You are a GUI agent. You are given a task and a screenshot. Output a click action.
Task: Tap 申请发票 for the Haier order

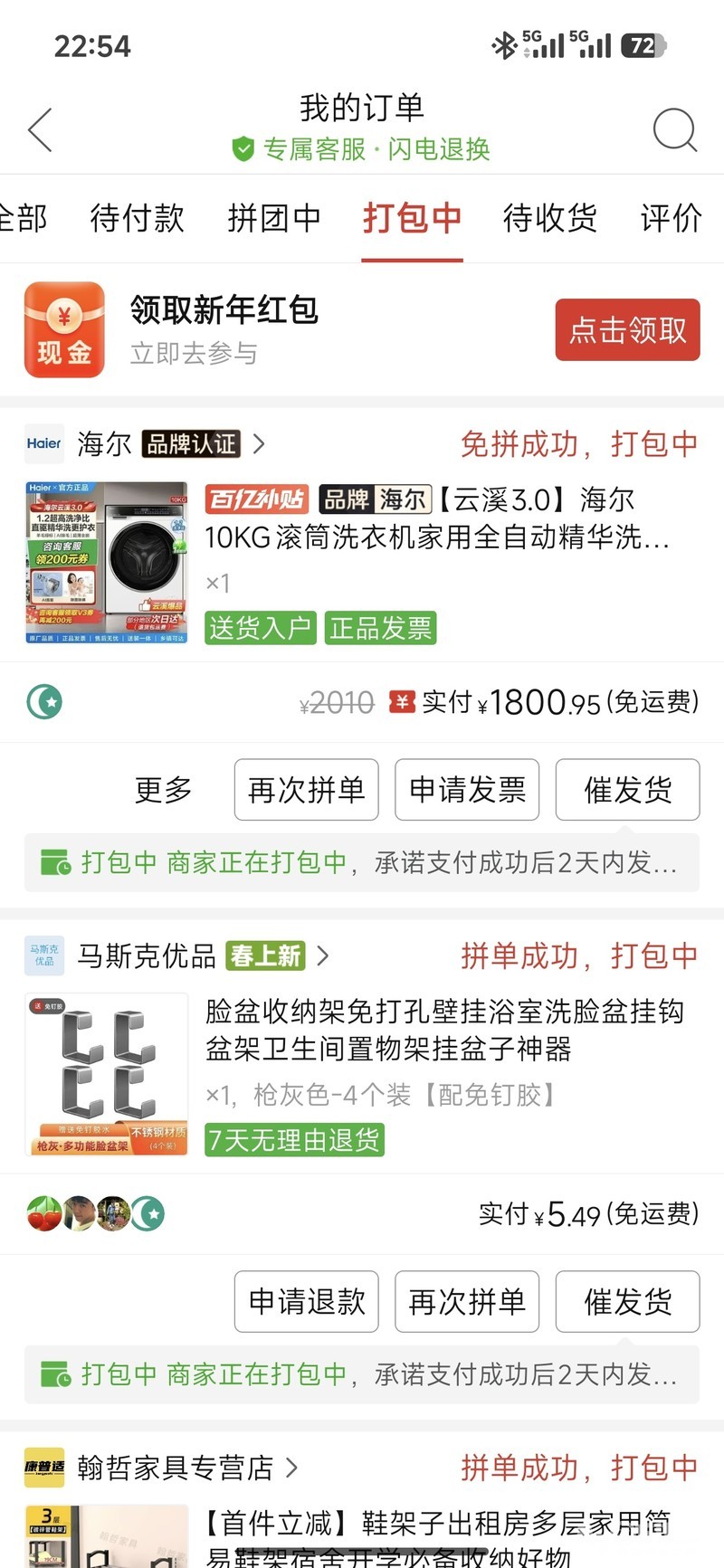click(467, 790)
